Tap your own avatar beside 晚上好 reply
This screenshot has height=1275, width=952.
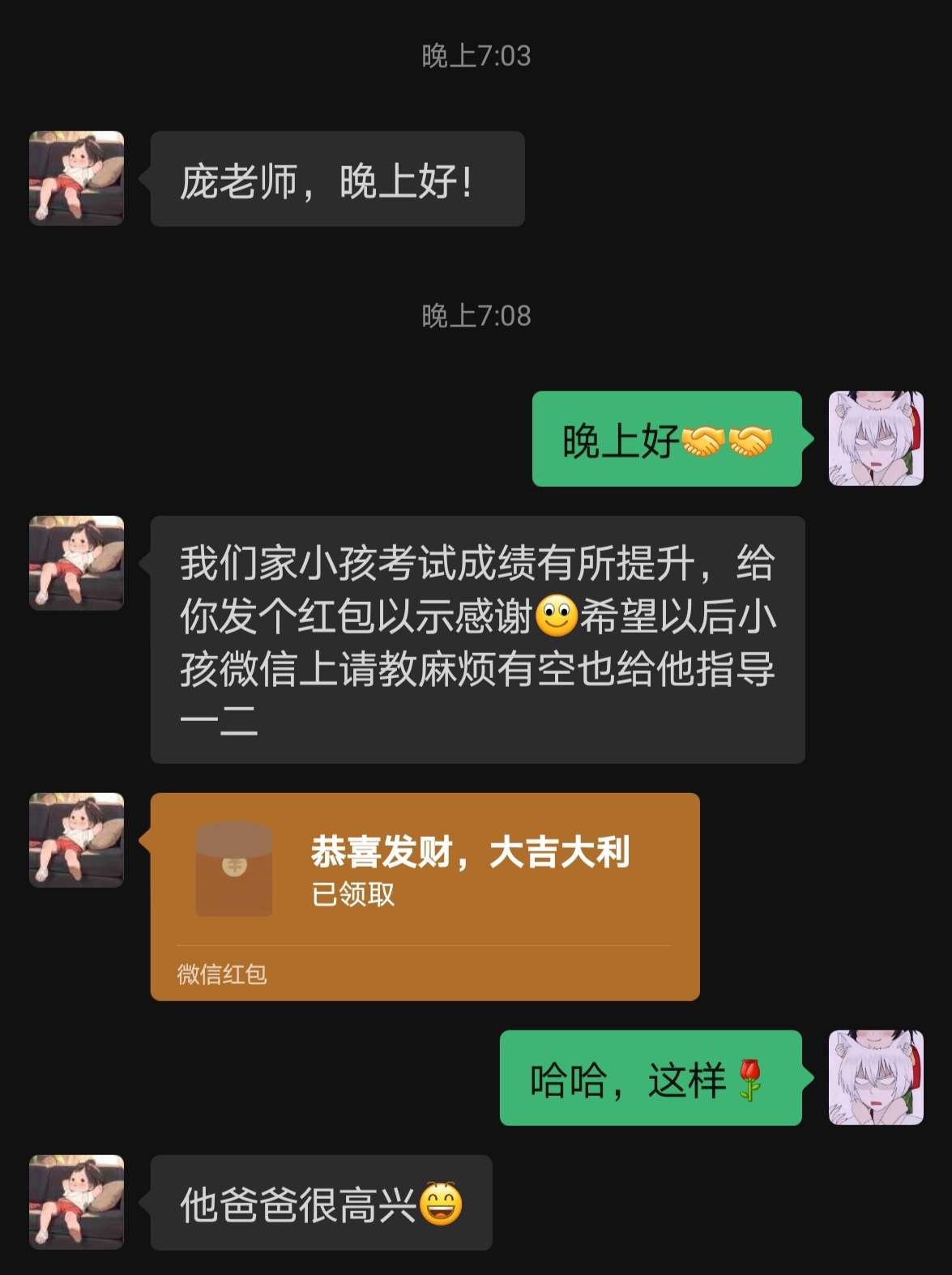point(876,438)
